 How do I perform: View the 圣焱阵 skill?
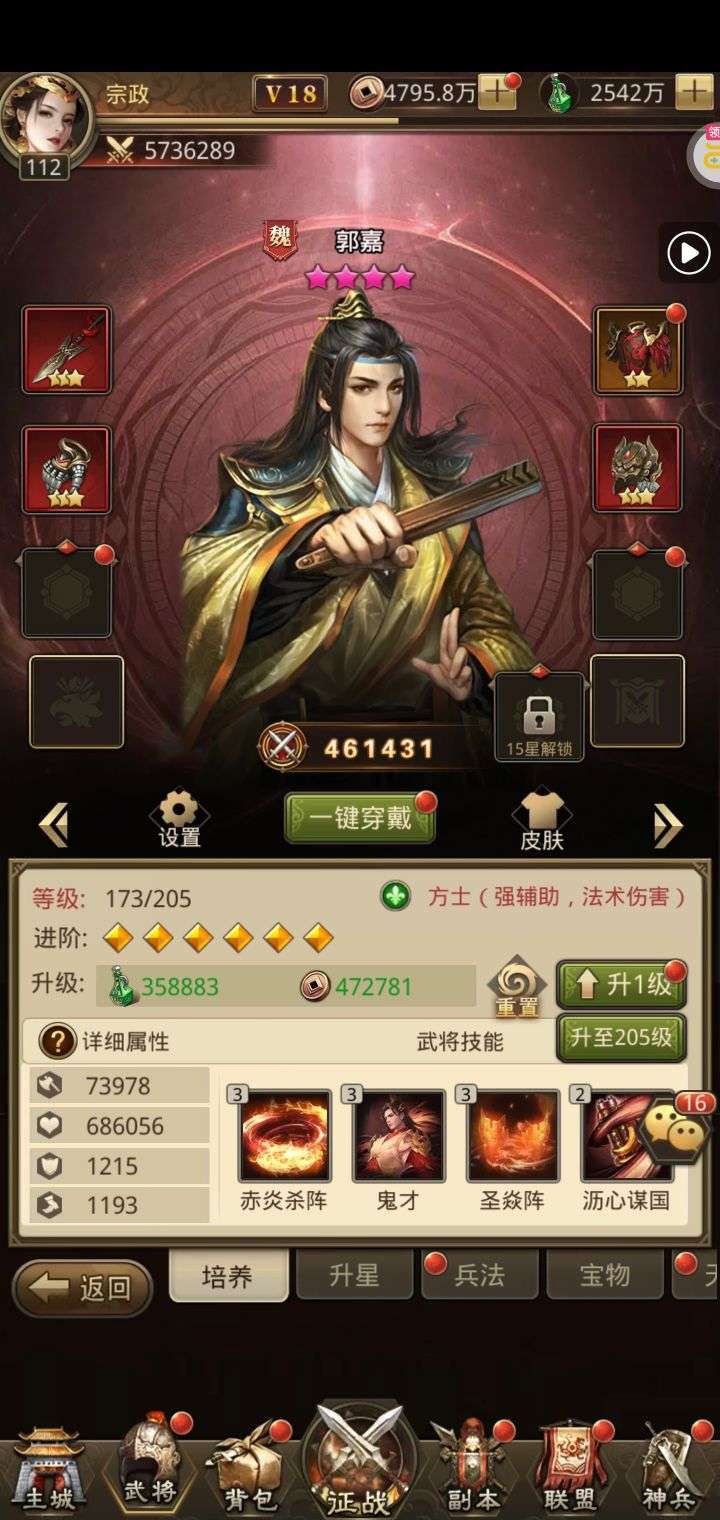tap(512, 1137)
